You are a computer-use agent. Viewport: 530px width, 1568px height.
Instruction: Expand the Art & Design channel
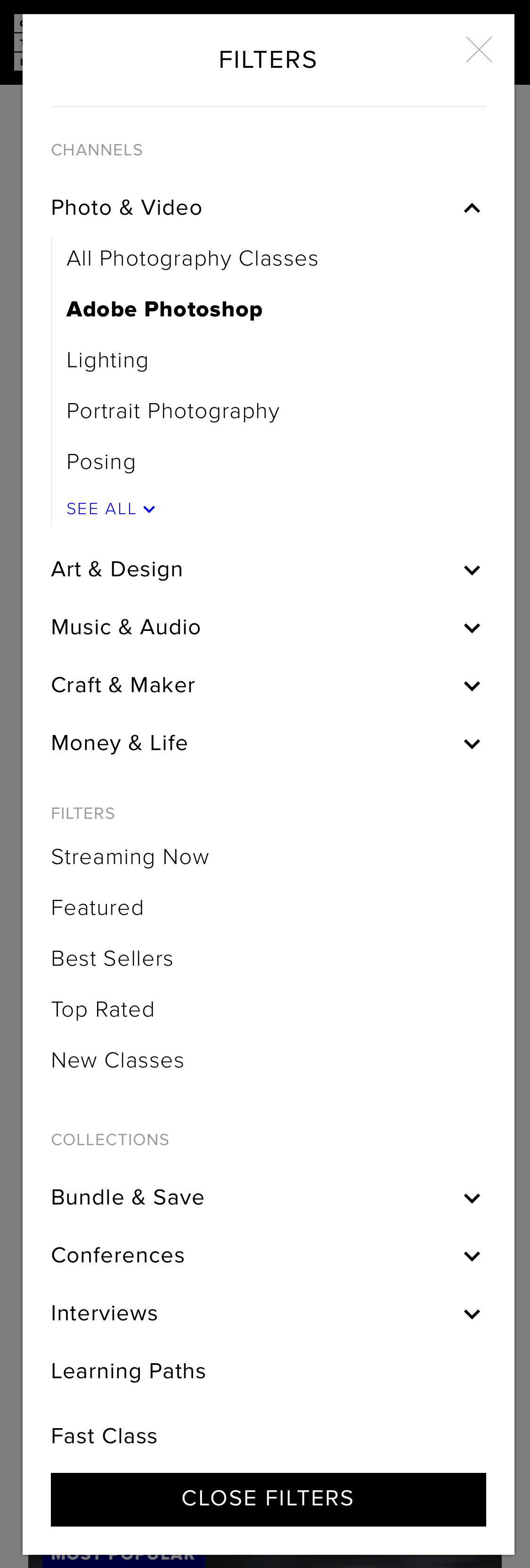(472, 569)
